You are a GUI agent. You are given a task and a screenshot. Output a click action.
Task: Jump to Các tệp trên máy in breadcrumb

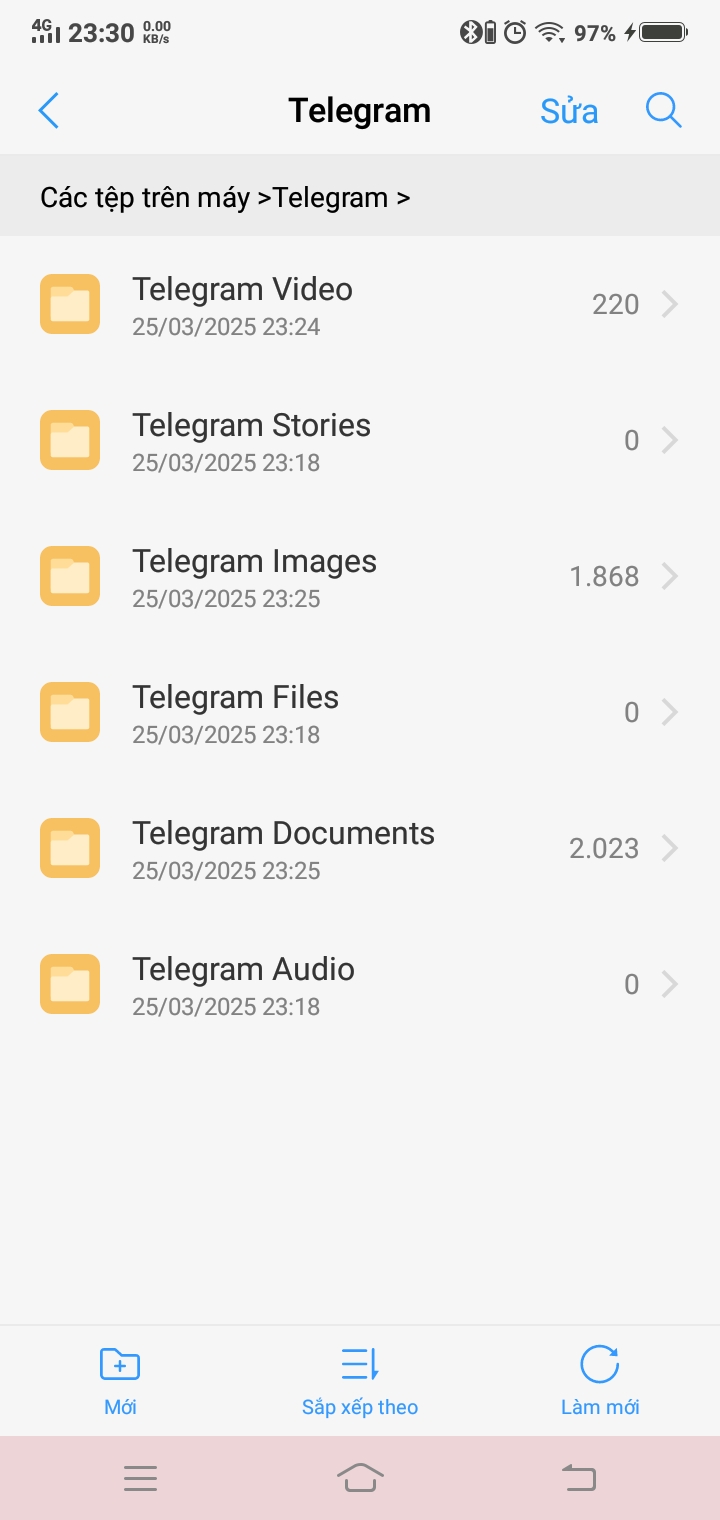[145, 198]
